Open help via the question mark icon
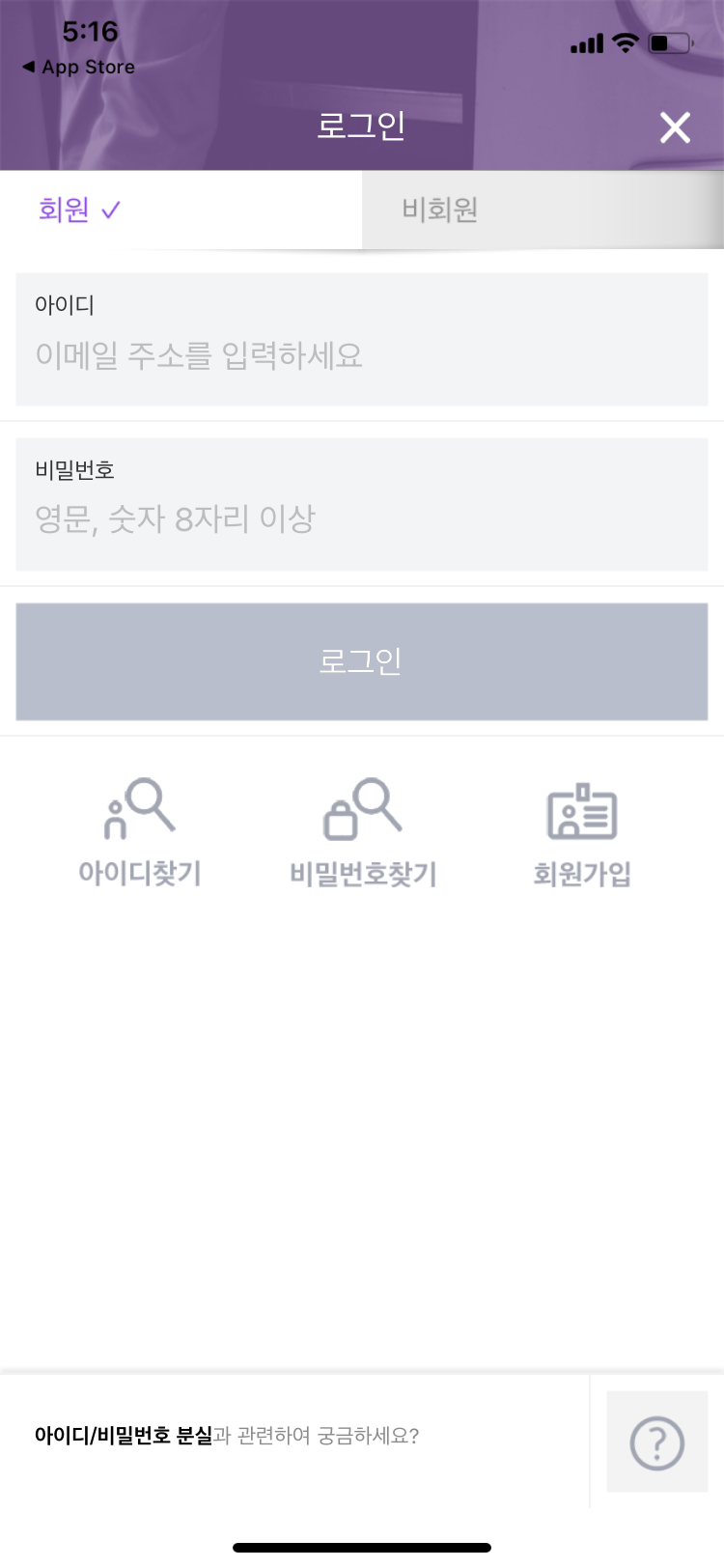 tap(656, 1443)
